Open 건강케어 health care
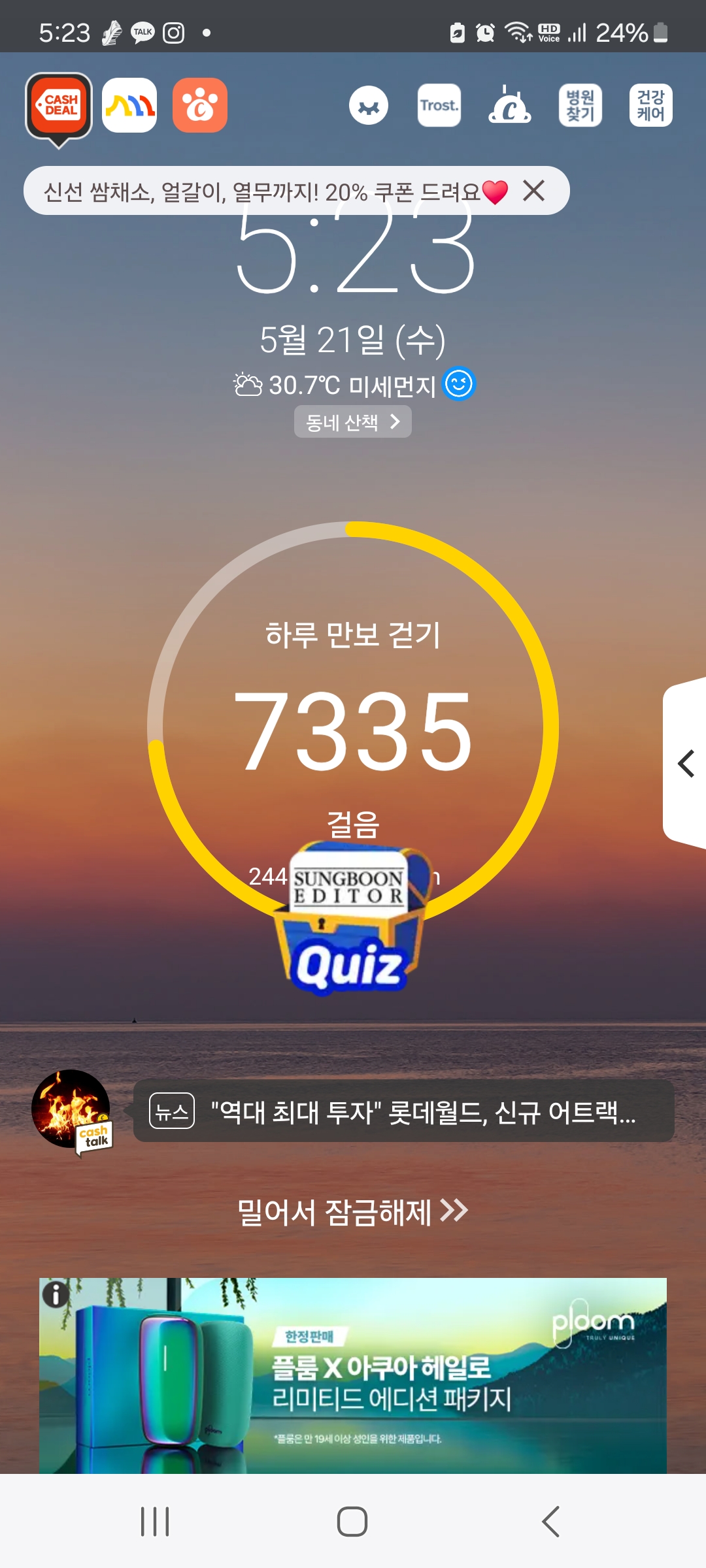 [x=651, y=105]
